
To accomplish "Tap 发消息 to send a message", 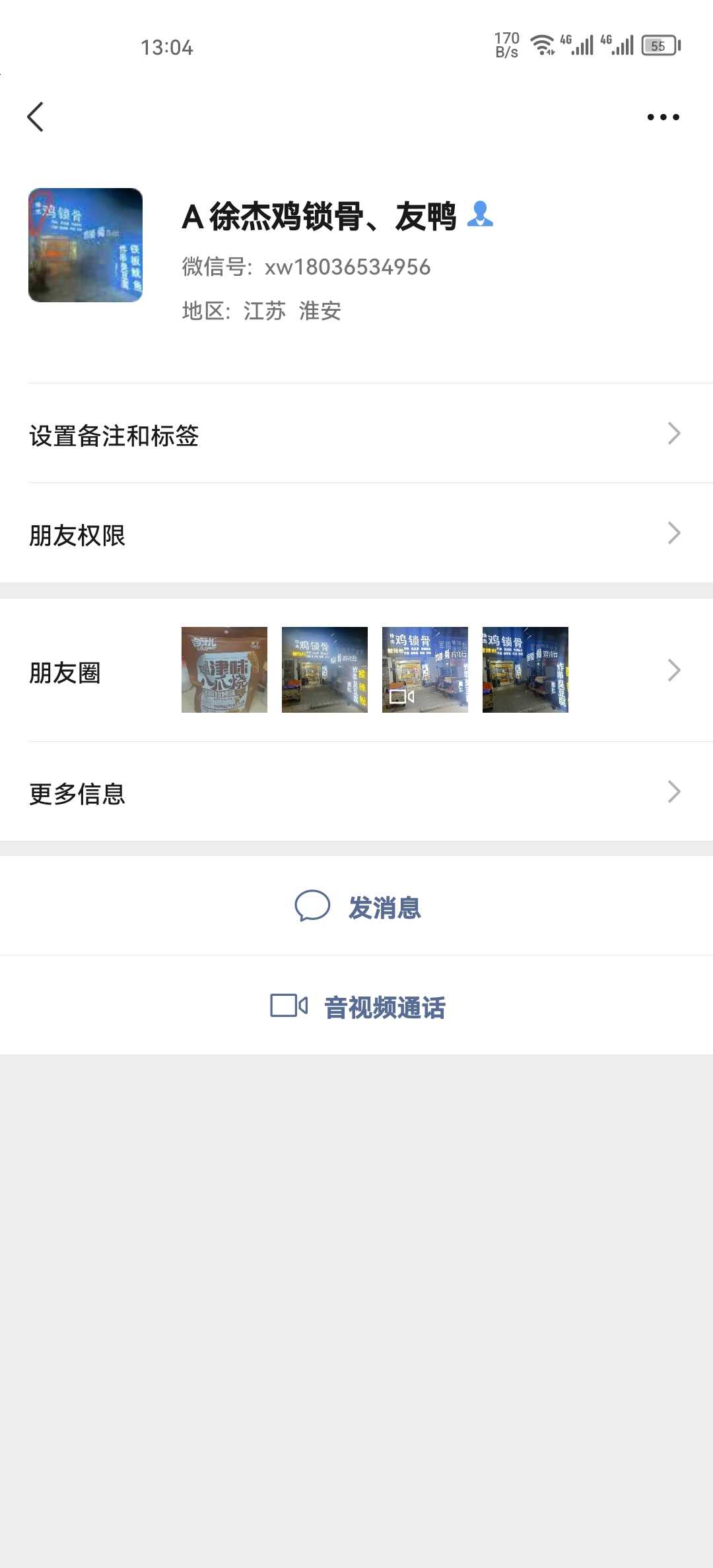I will click(x=356, y=906).
